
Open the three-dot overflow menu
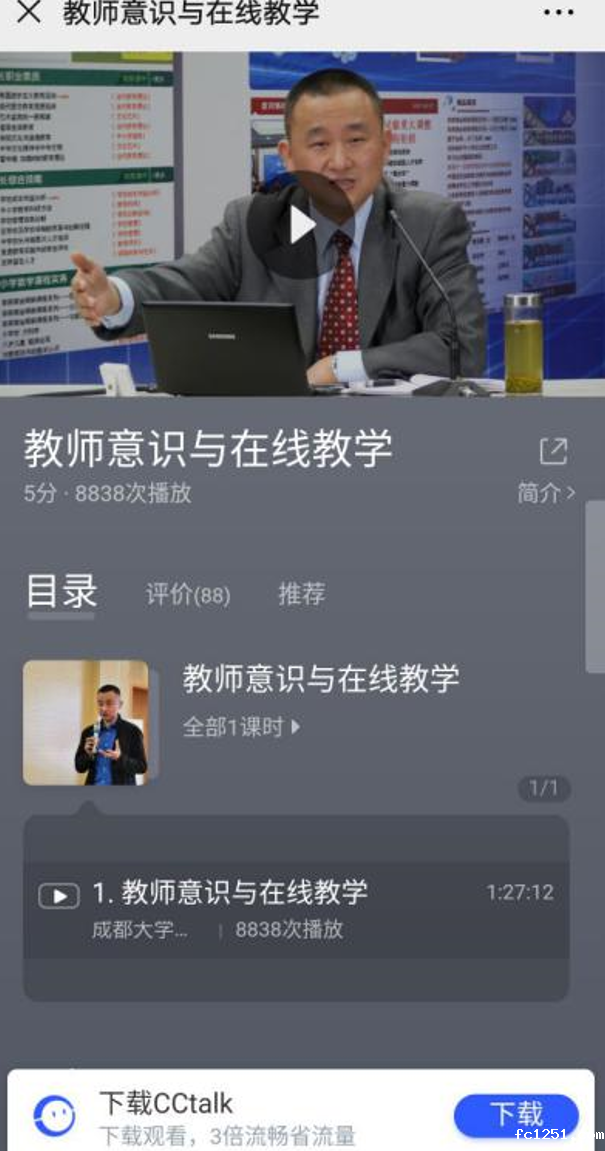pyautogui.click(x=558, y=13)
